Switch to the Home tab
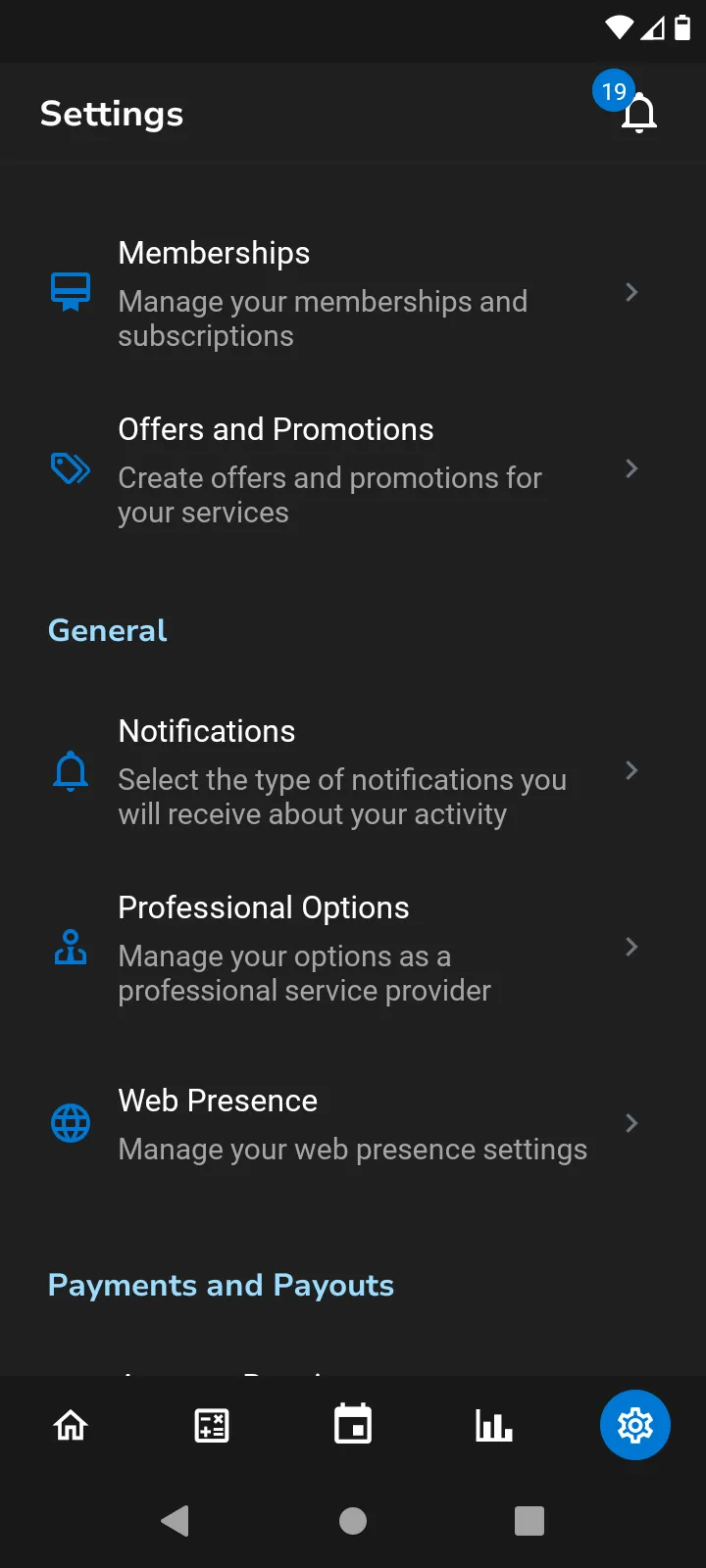Image resolution: width=706 pixels, height=1568 pixels. coord(71,1425)
